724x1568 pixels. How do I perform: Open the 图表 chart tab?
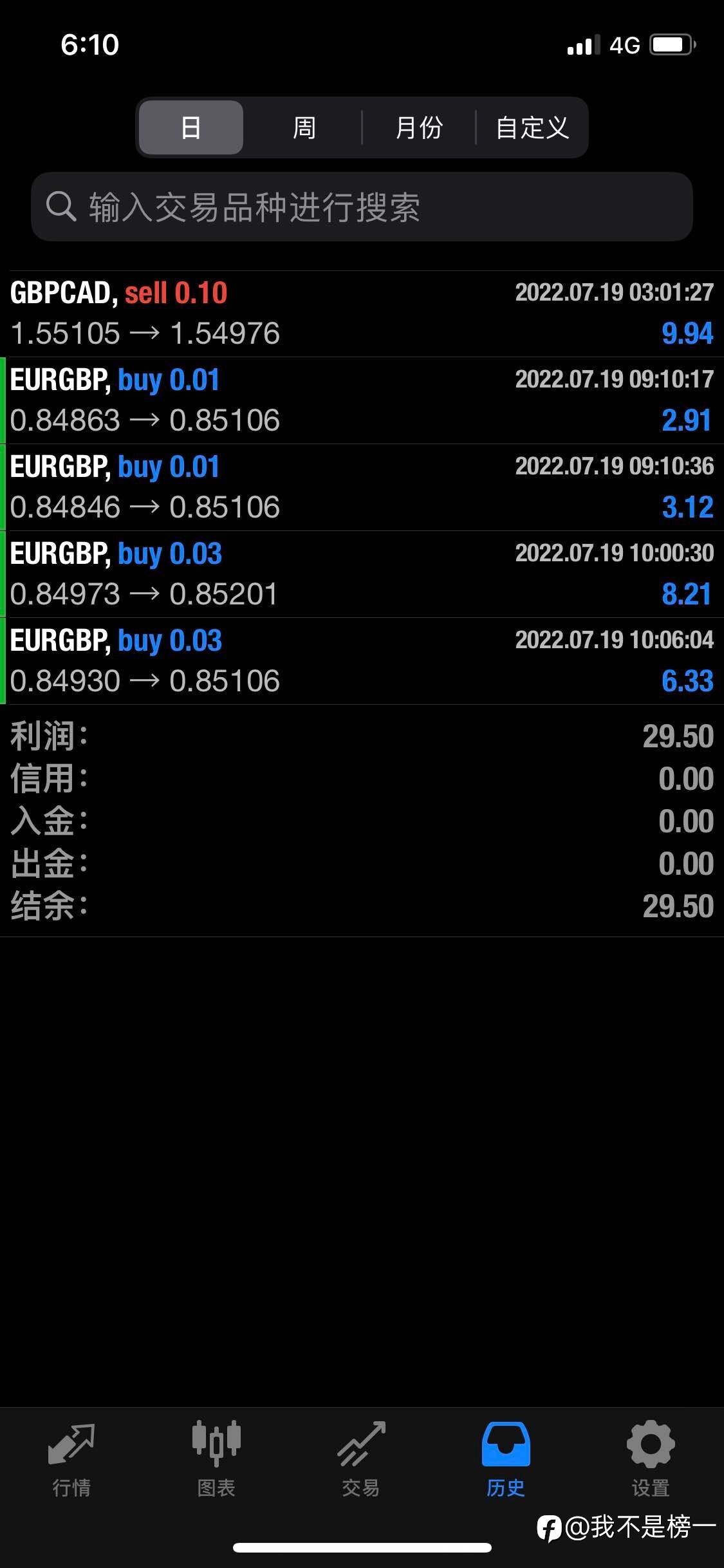coord(216,1459)
